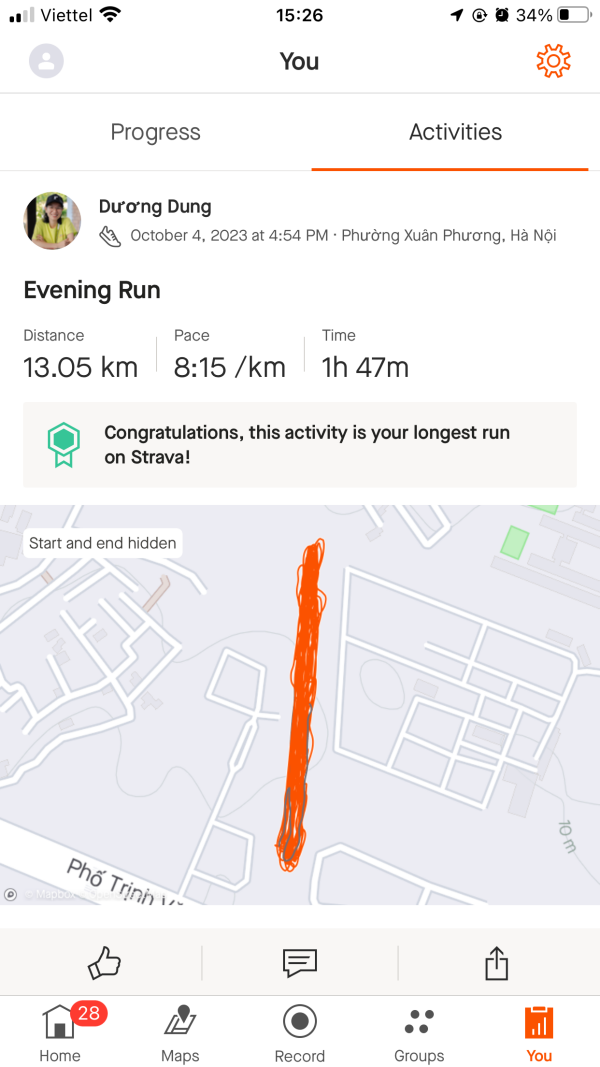Screen dimensions: 600x1067
Task: Open Dương Dung's profile photo
Action: 52,220
